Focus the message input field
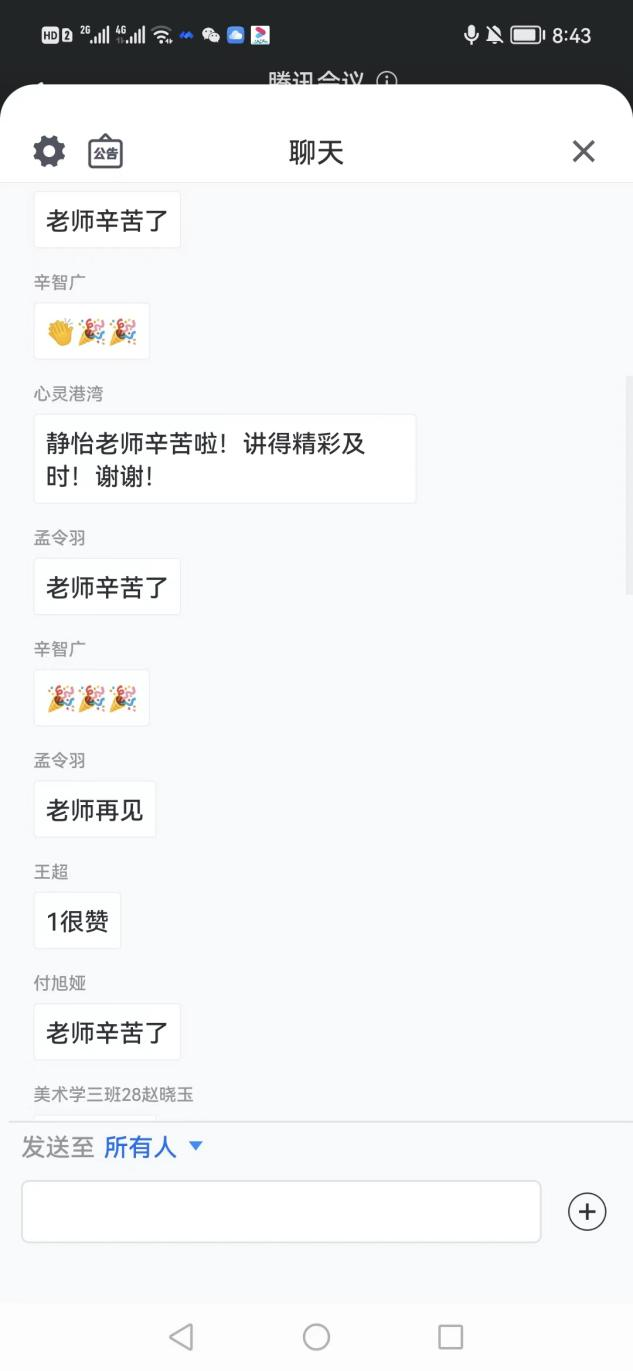 [x=281, y=1211]
